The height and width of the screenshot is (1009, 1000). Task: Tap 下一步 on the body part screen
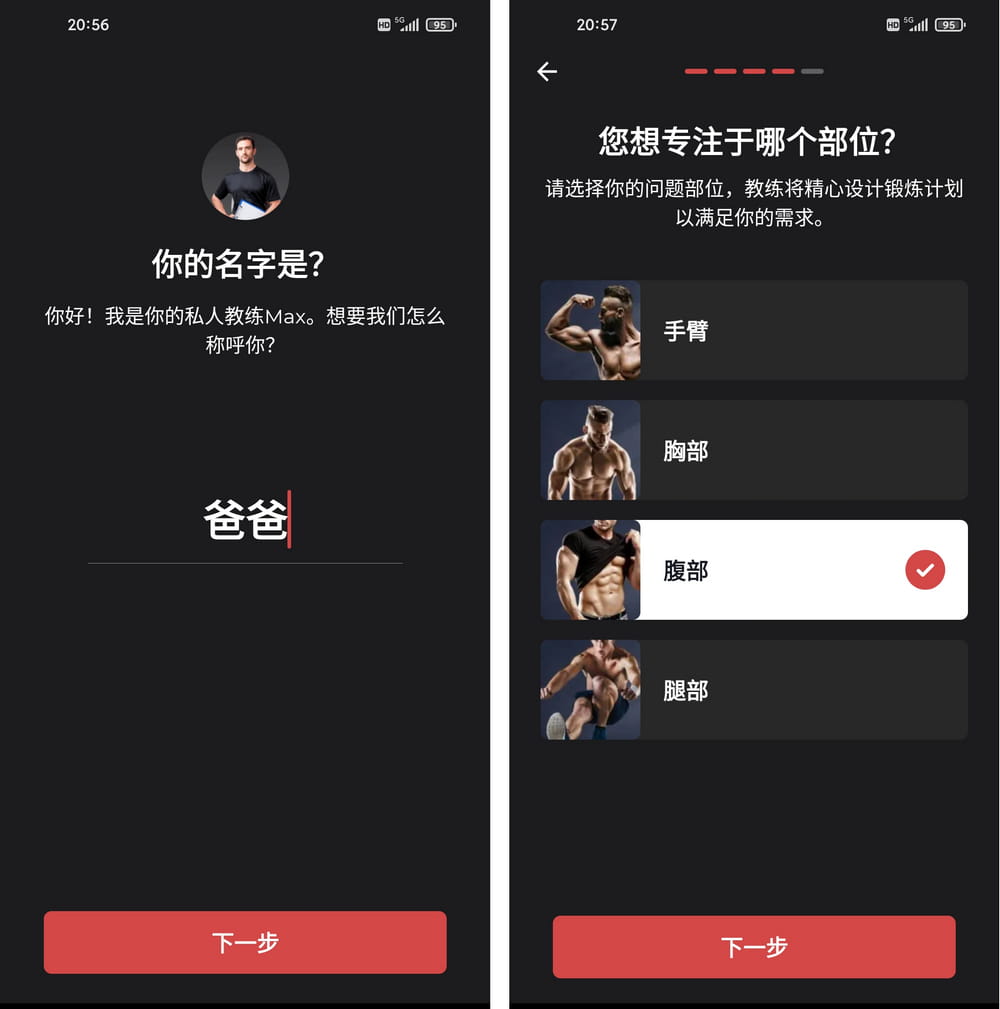[754, 946]
